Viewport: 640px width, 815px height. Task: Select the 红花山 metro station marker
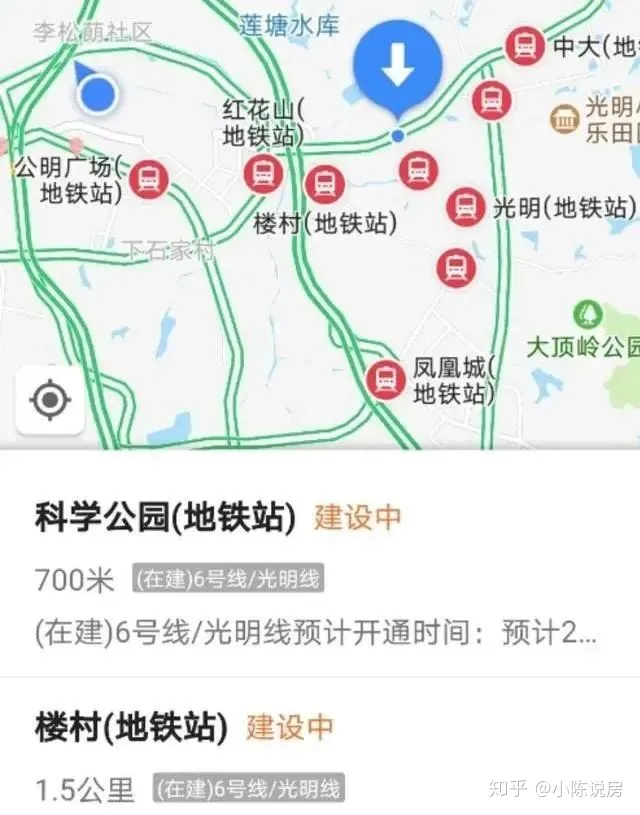pos(262,174)
